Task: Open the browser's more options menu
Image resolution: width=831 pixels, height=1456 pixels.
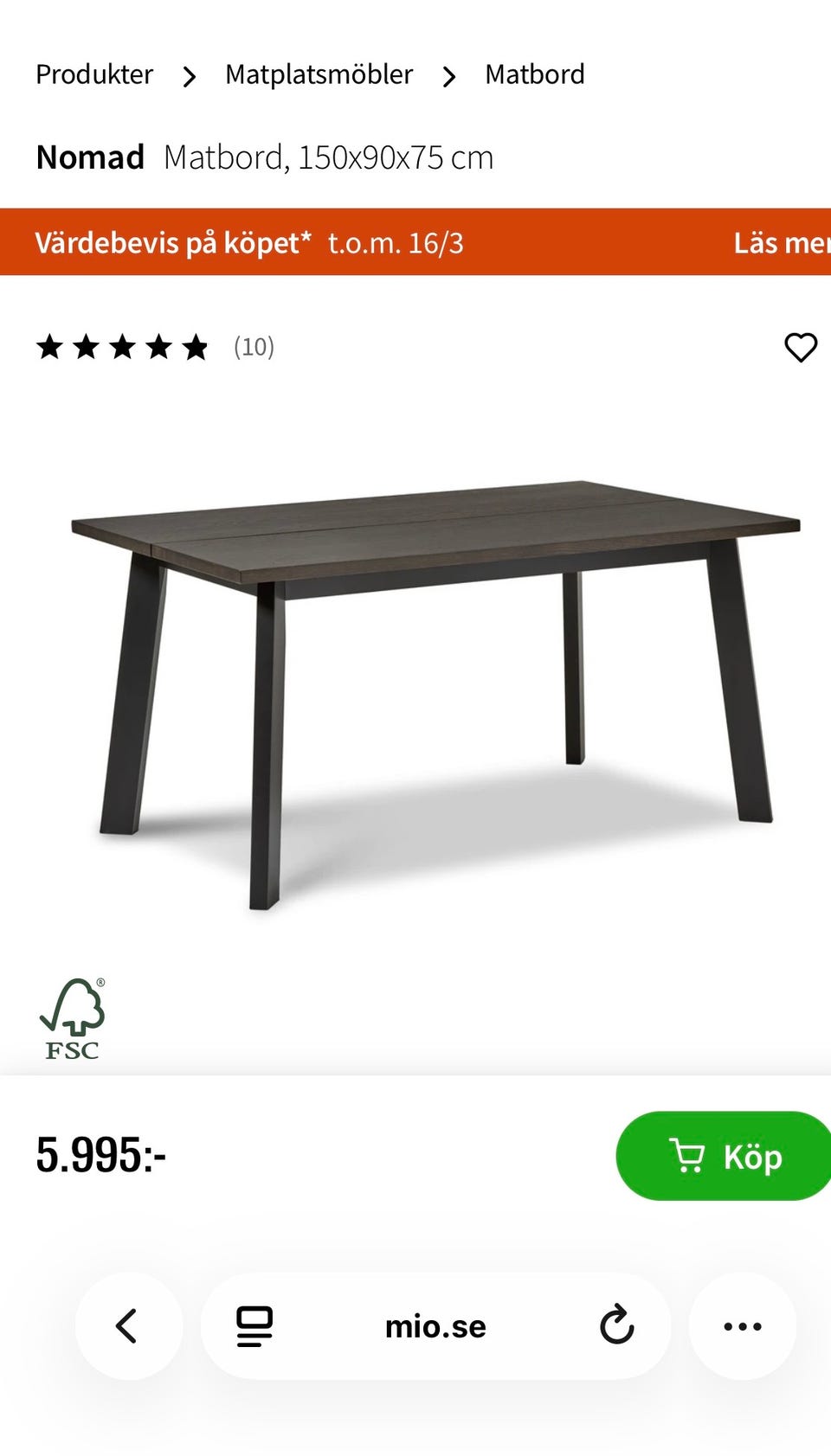Action: pos(742,1325)
